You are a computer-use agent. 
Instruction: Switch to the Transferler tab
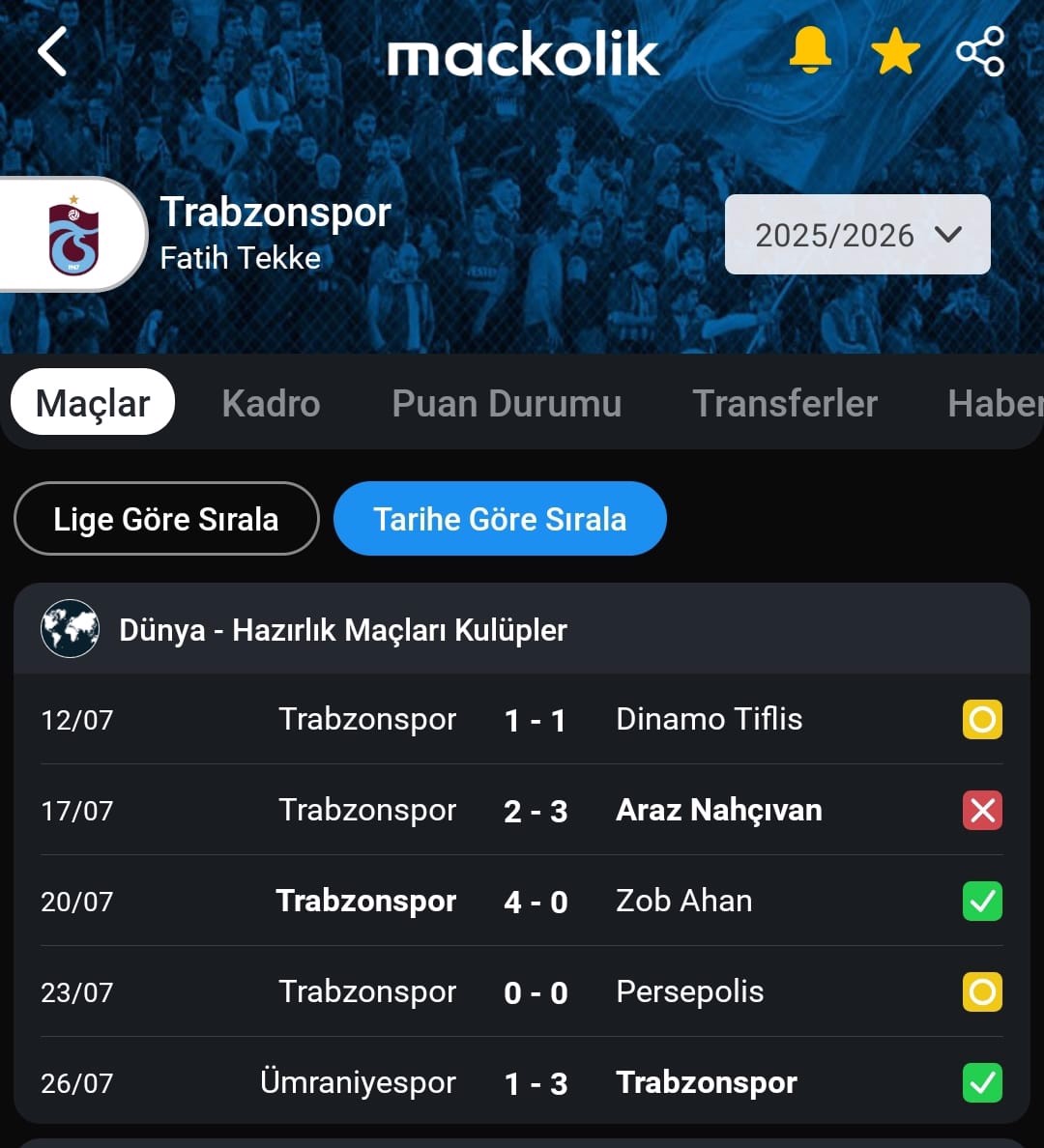coord(785,403)
